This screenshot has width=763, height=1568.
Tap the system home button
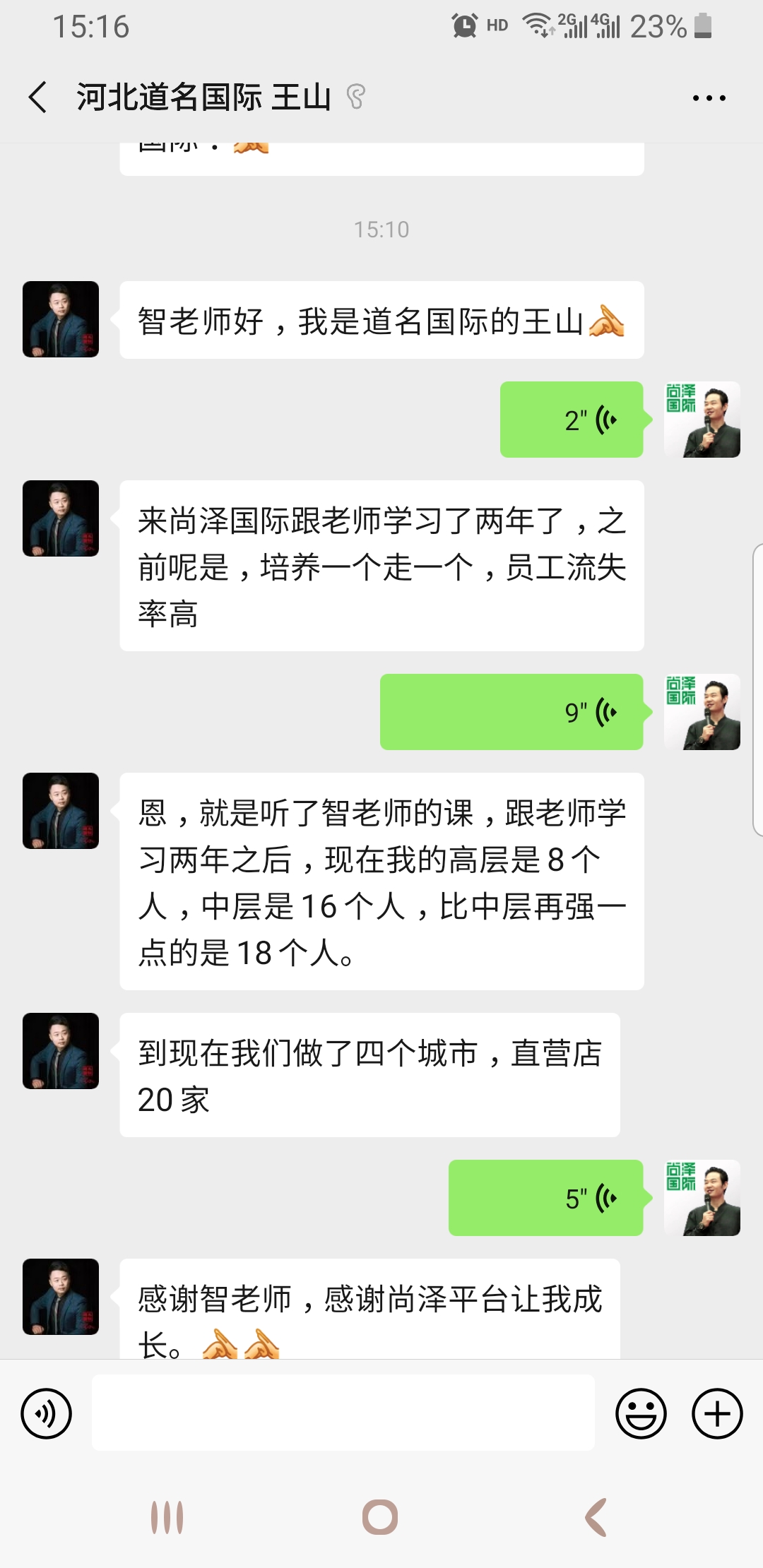[380, 1517]
